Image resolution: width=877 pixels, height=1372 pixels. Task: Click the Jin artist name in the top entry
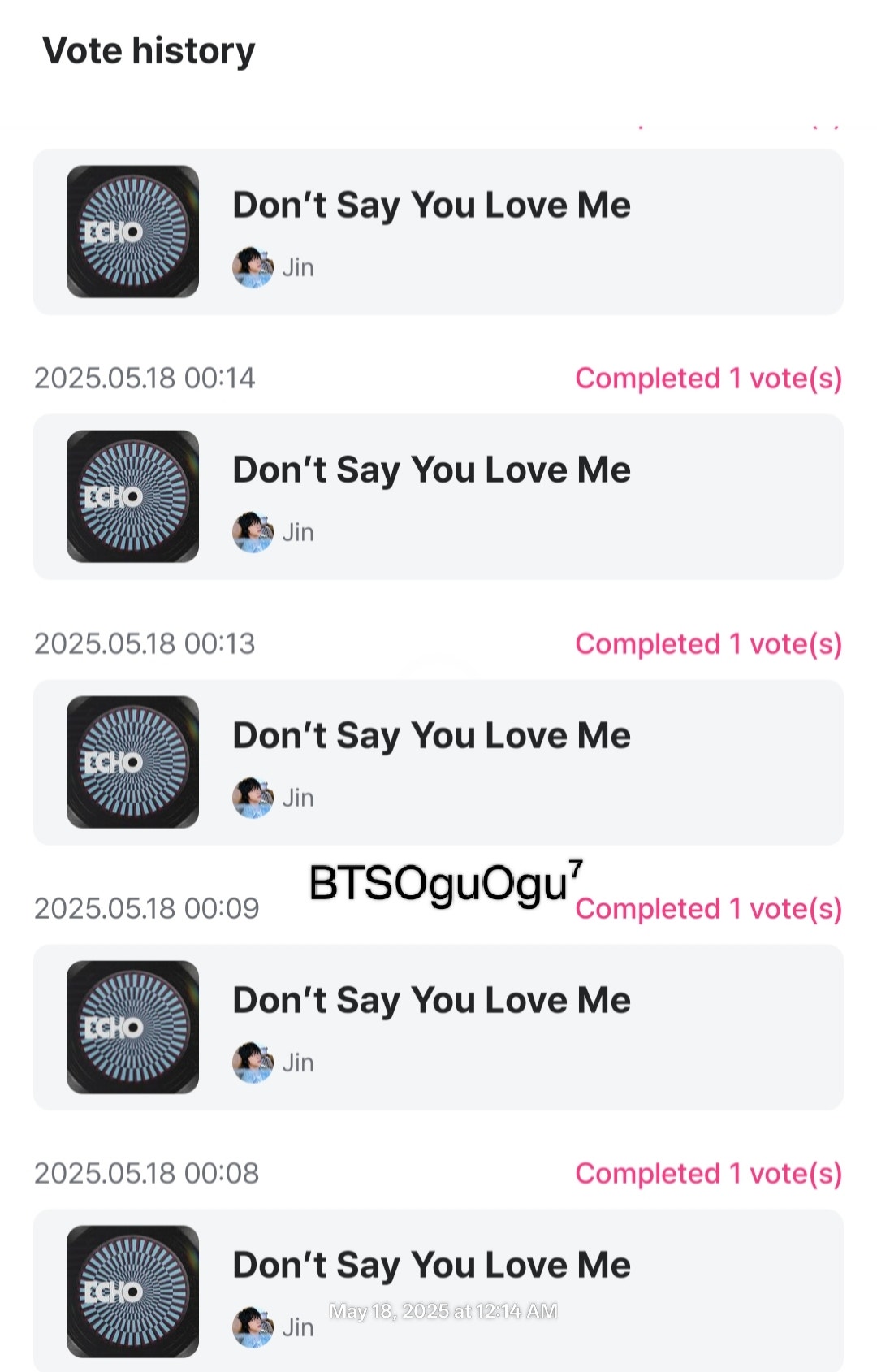(x=298, y=266)
